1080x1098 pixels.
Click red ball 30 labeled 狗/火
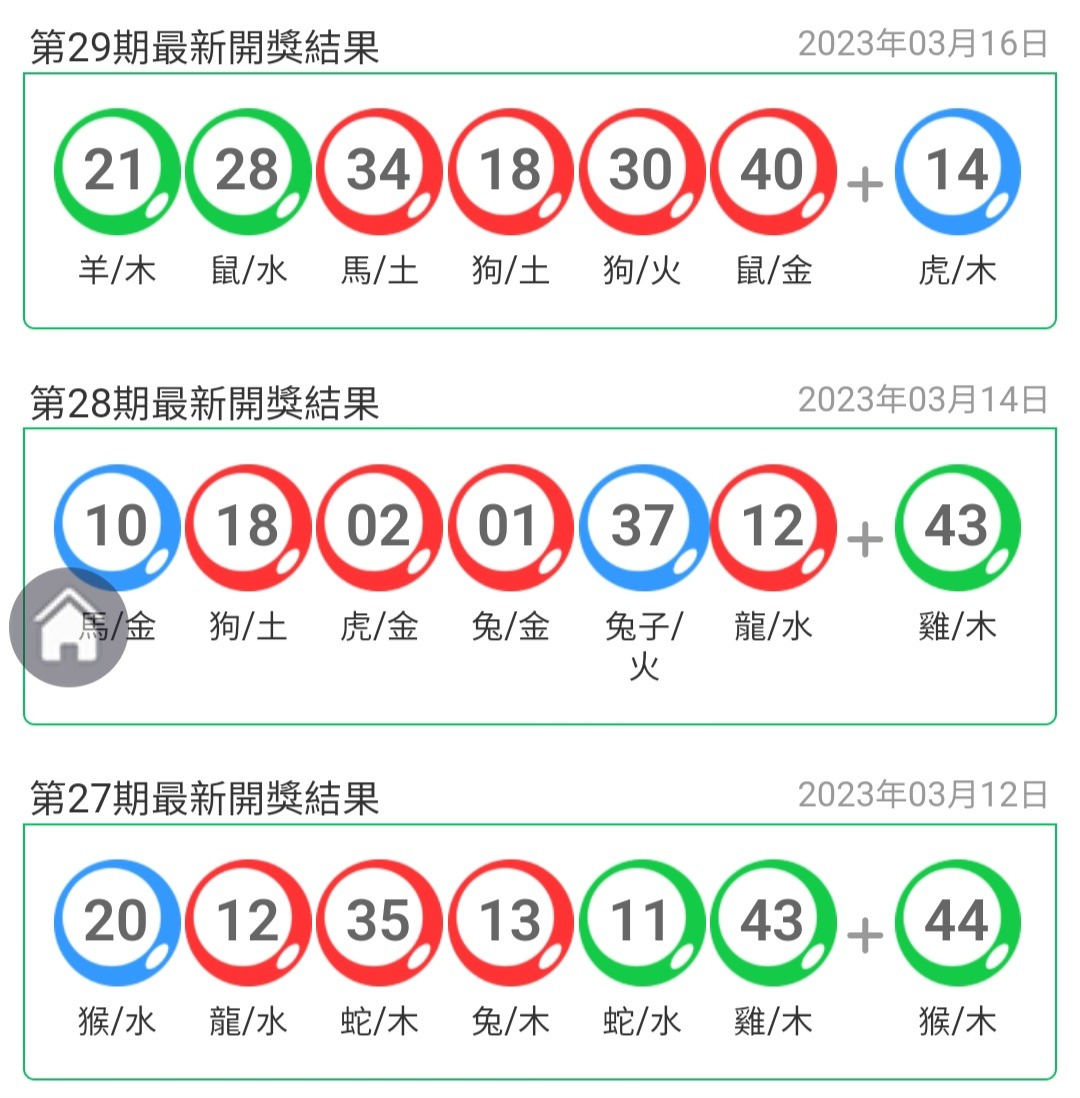click(640, 170)
